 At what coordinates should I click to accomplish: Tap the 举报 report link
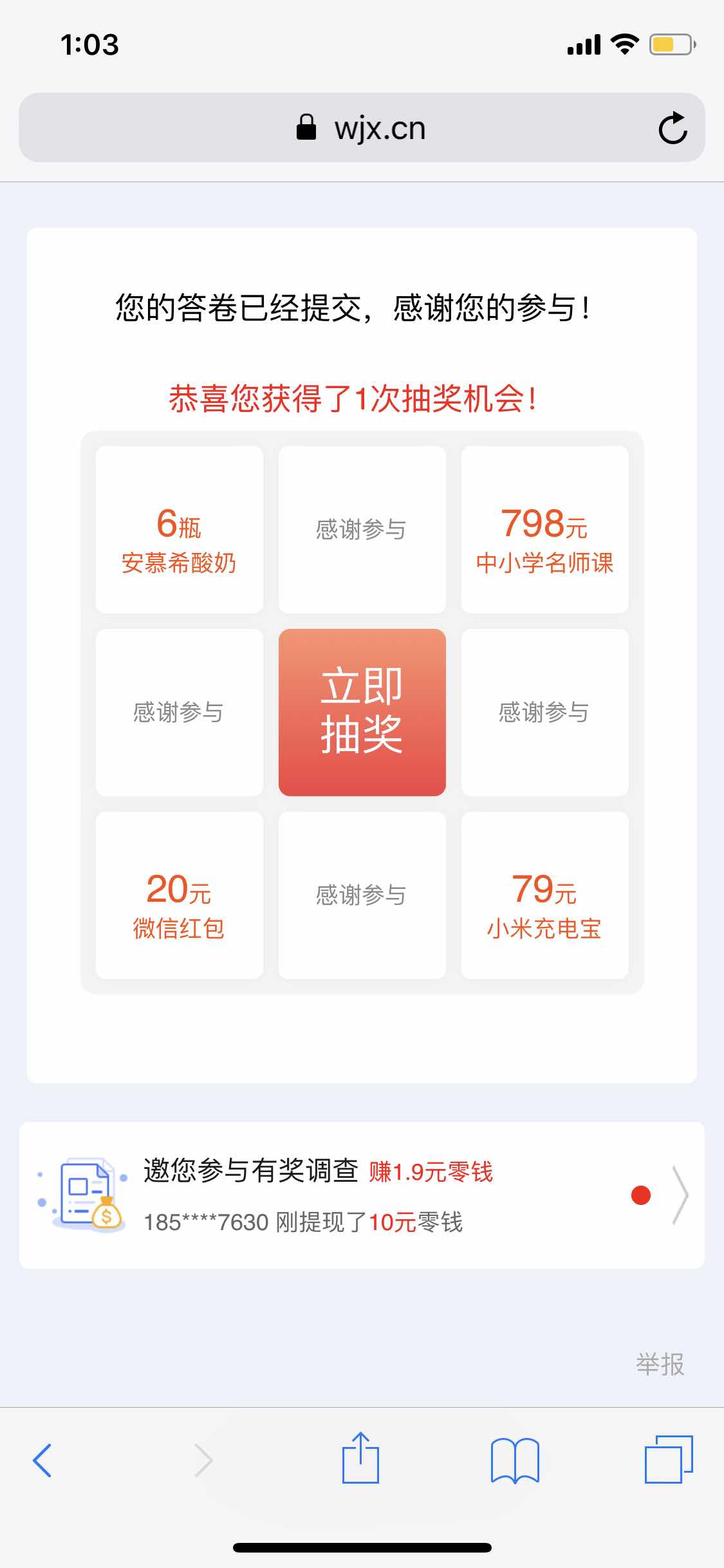pyautogui.click(x=660, y=1364)
